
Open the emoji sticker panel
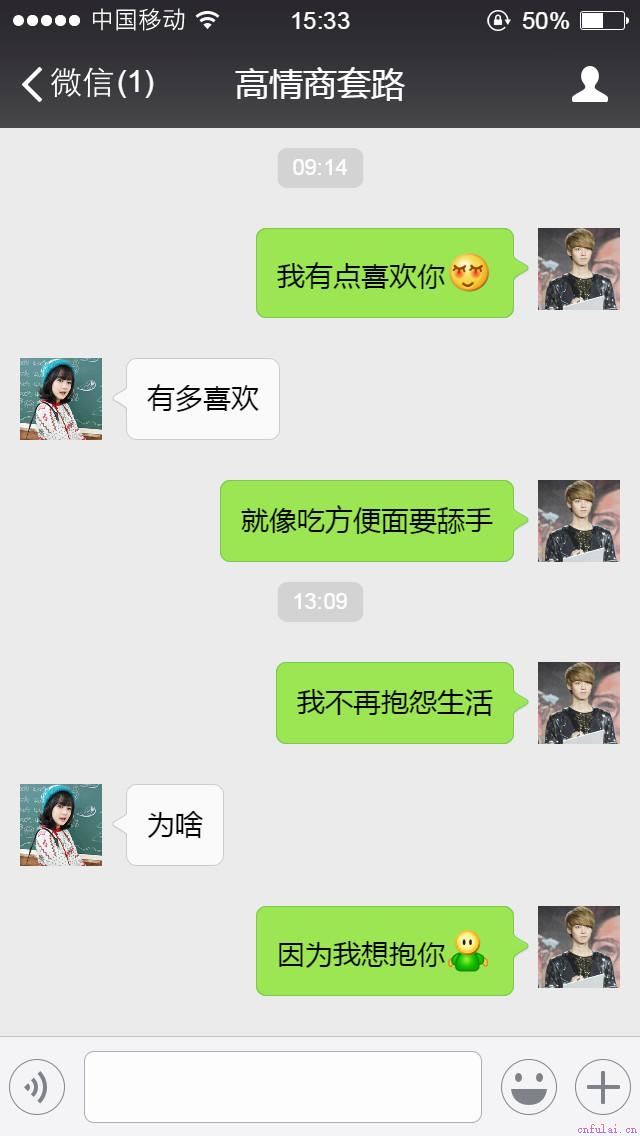click(x=528, y=1087)
